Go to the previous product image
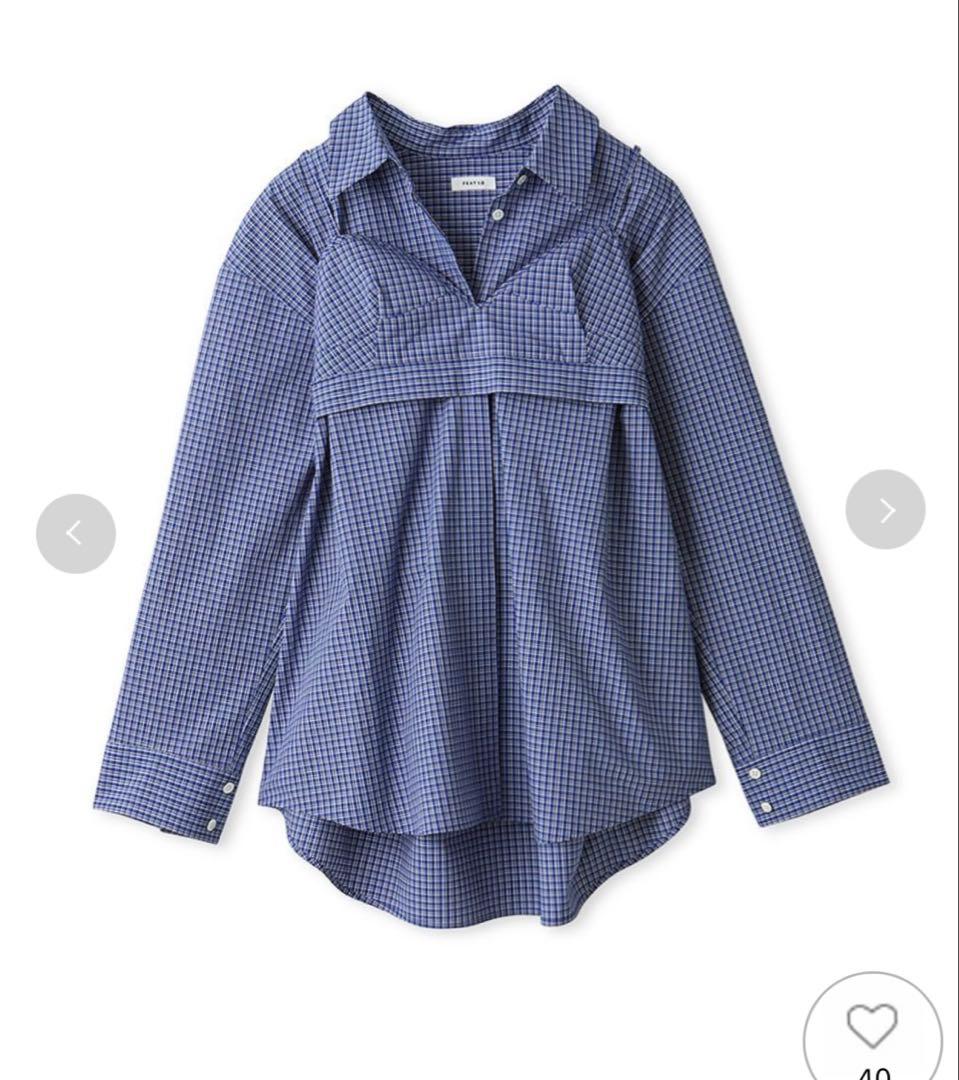 76,534
